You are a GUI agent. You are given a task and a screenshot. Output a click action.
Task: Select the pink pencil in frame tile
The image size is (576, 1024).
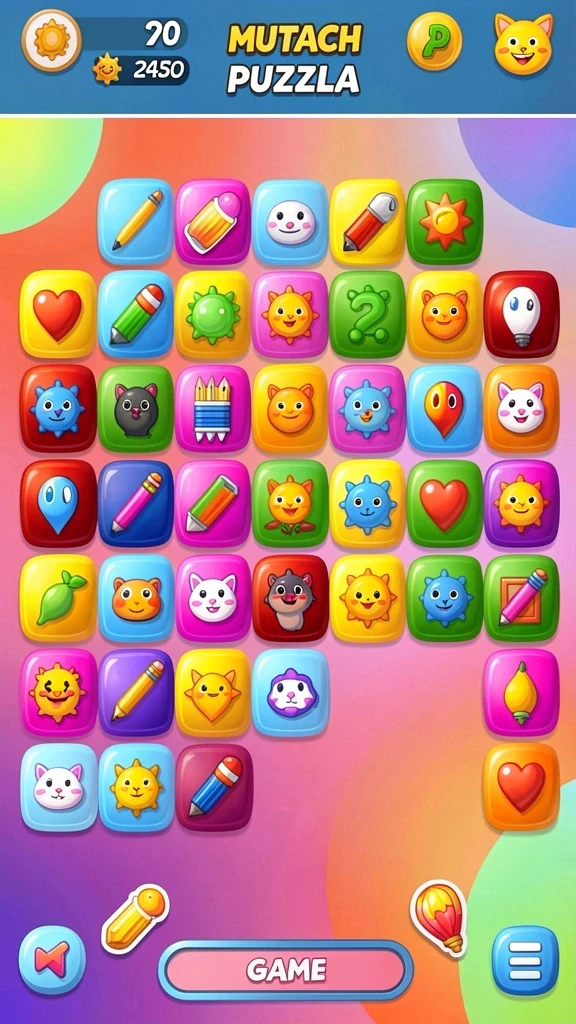tap(521, 598)
